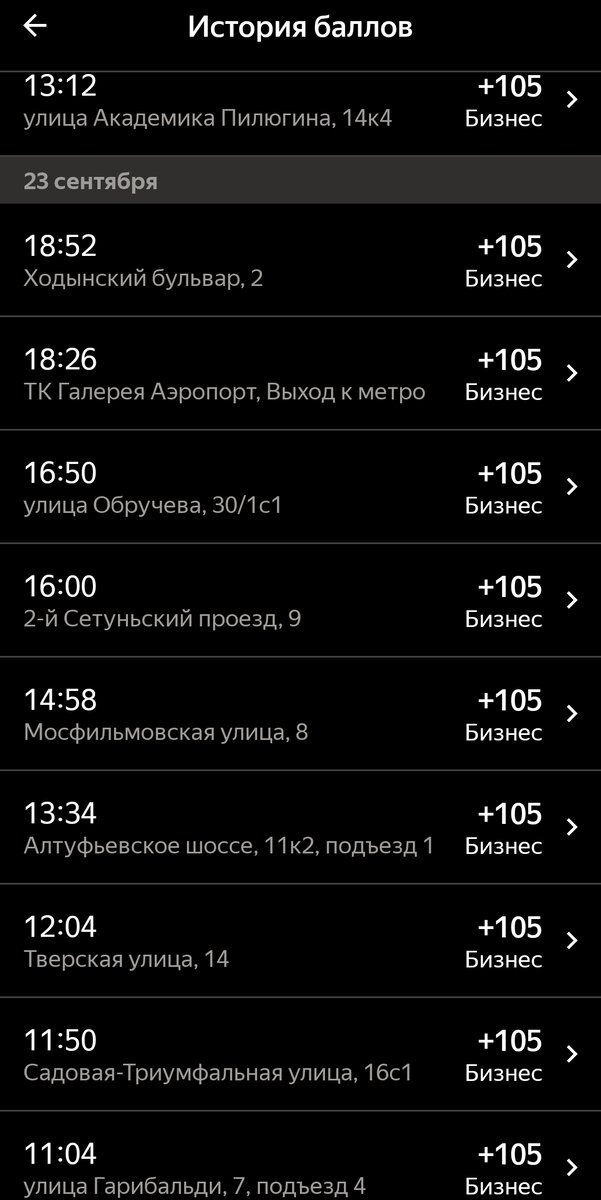
Task: Open the улица Гарибальди, 7 entry
Action: (x=300, y=1165)
